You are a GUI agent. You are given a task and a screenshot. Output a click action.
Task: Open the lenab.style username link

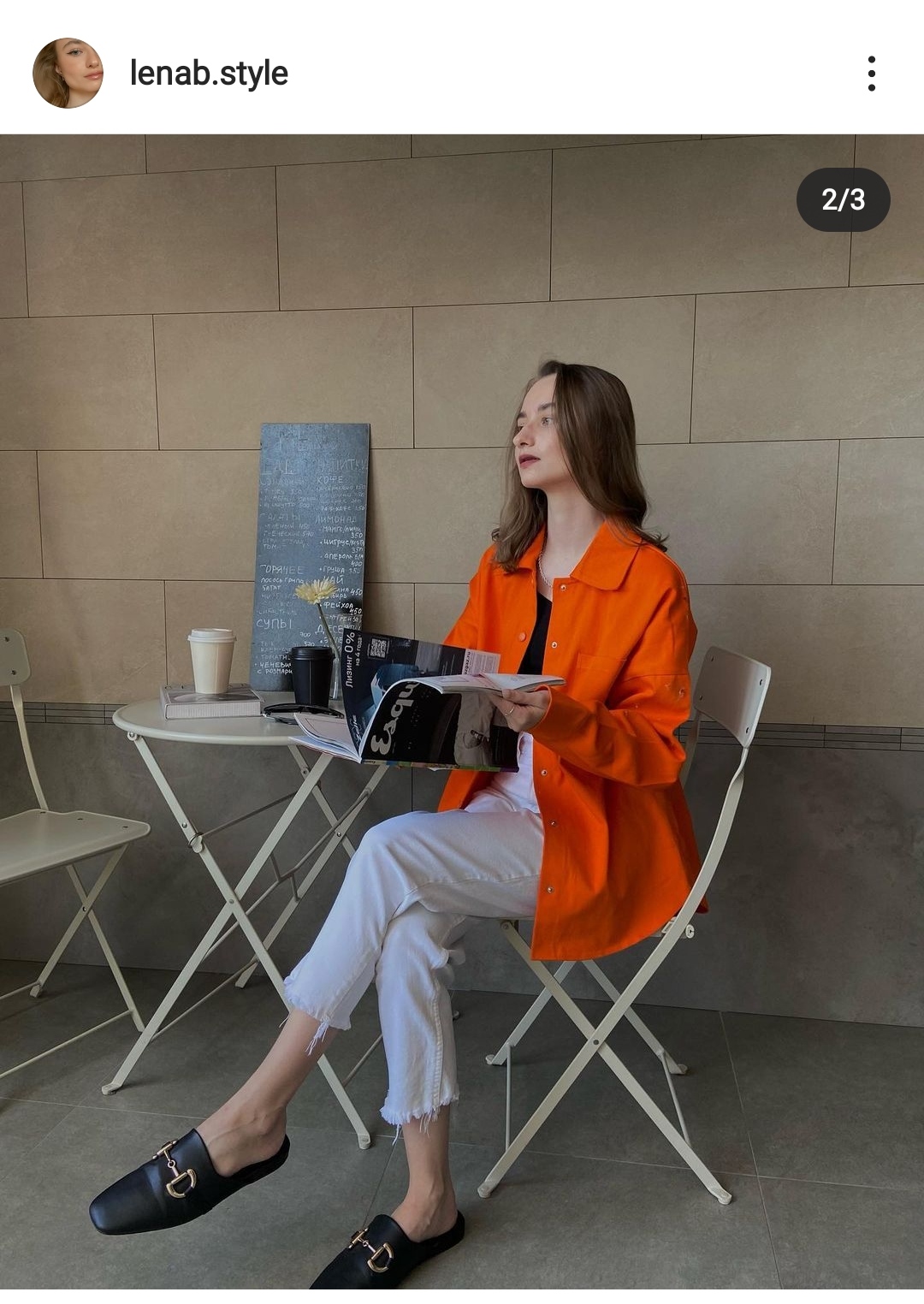pyautogui.click(x=209, y=74)
